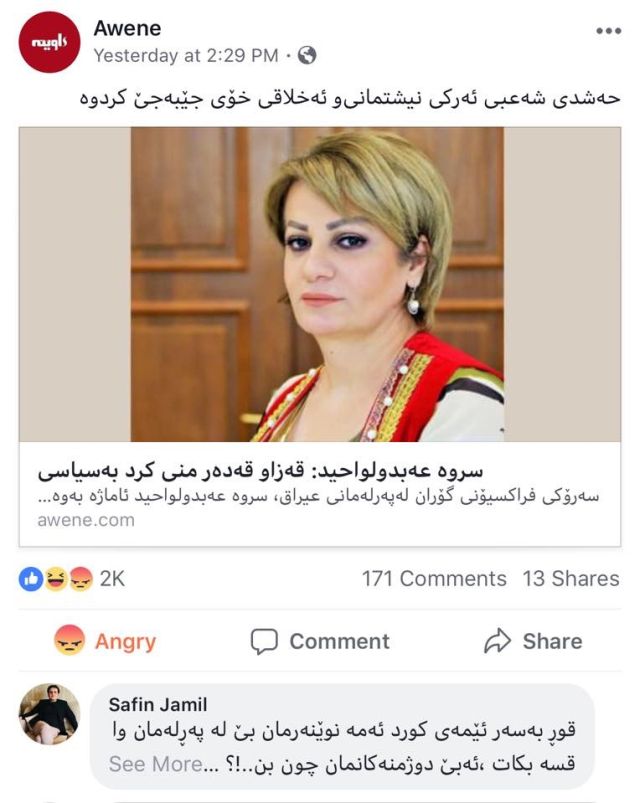The width and height of the screenshot is (640, 803).
Task: Open the Awene page profile picture
Action: click(x=47, y=42)
